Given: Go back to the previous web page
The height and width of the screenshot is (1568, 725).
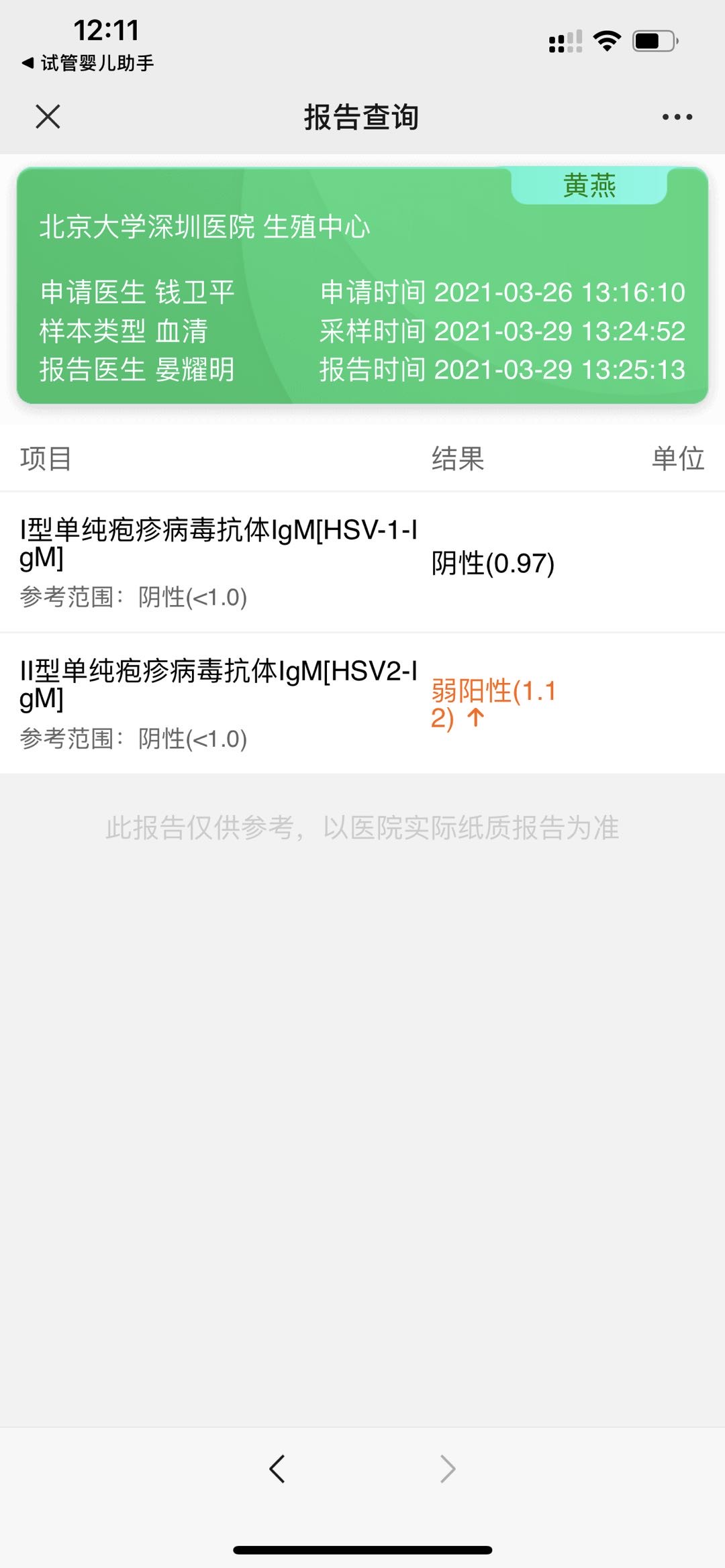Looking at the screenshot, I should pos(277,1468).
